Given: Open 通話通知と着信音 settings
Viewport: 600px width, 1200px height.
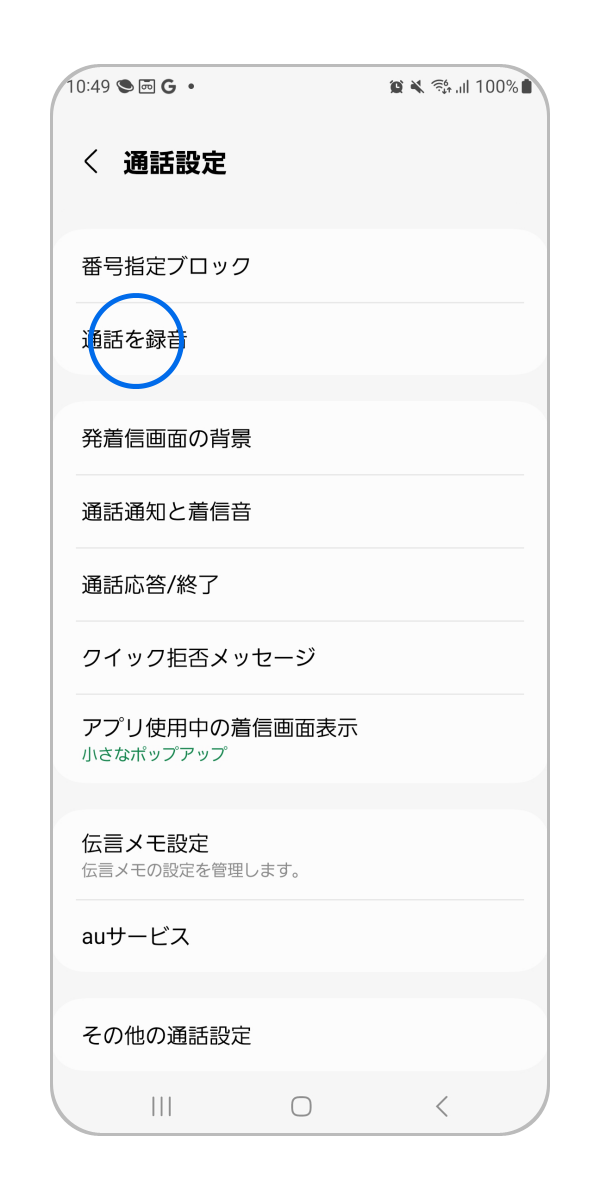Looking at the screenshot, I should click(x=300, y=511).
